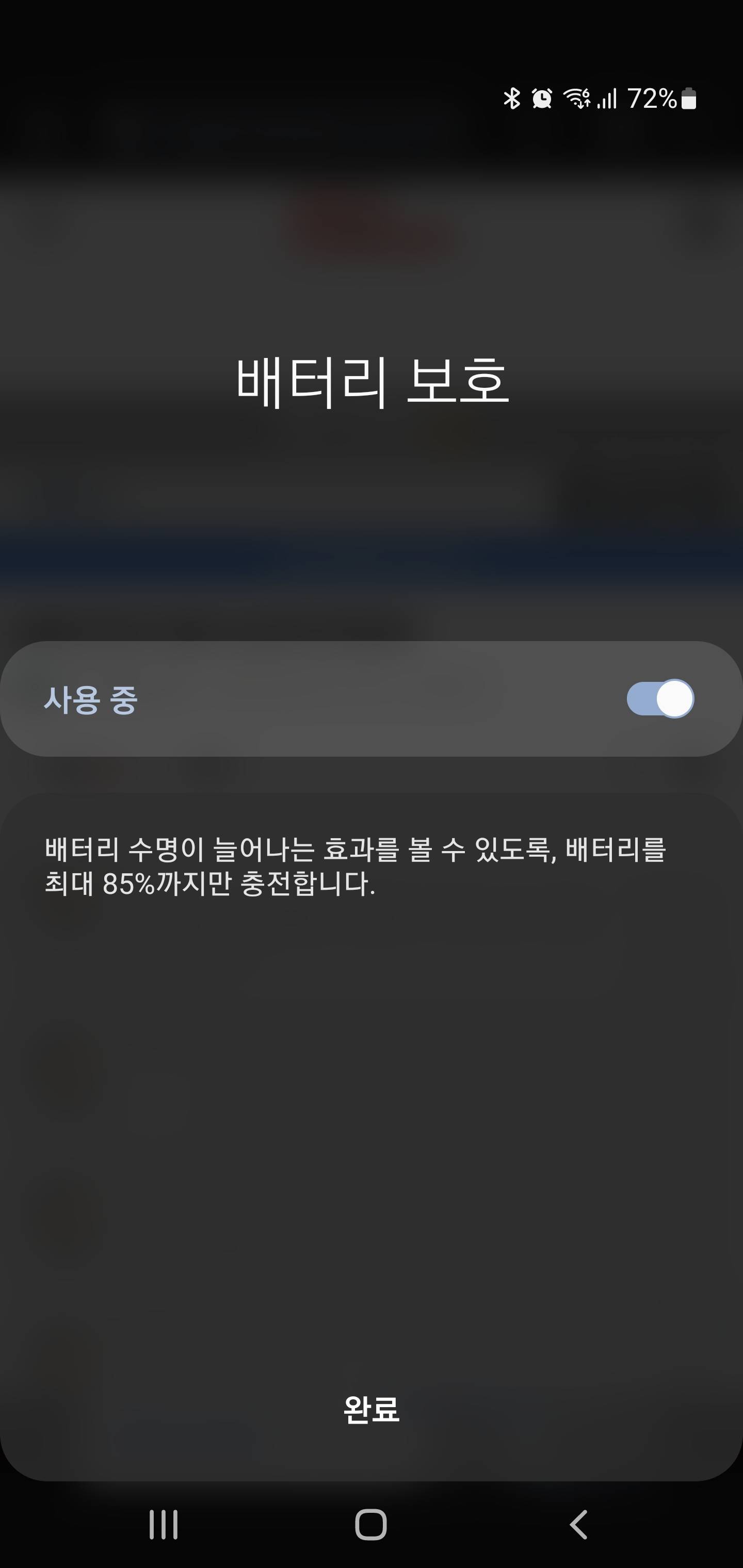Open recent apps from navigation bar
Viewport: 743px width, 1568px height.
pyautogui.click(x=164, y=1525)
